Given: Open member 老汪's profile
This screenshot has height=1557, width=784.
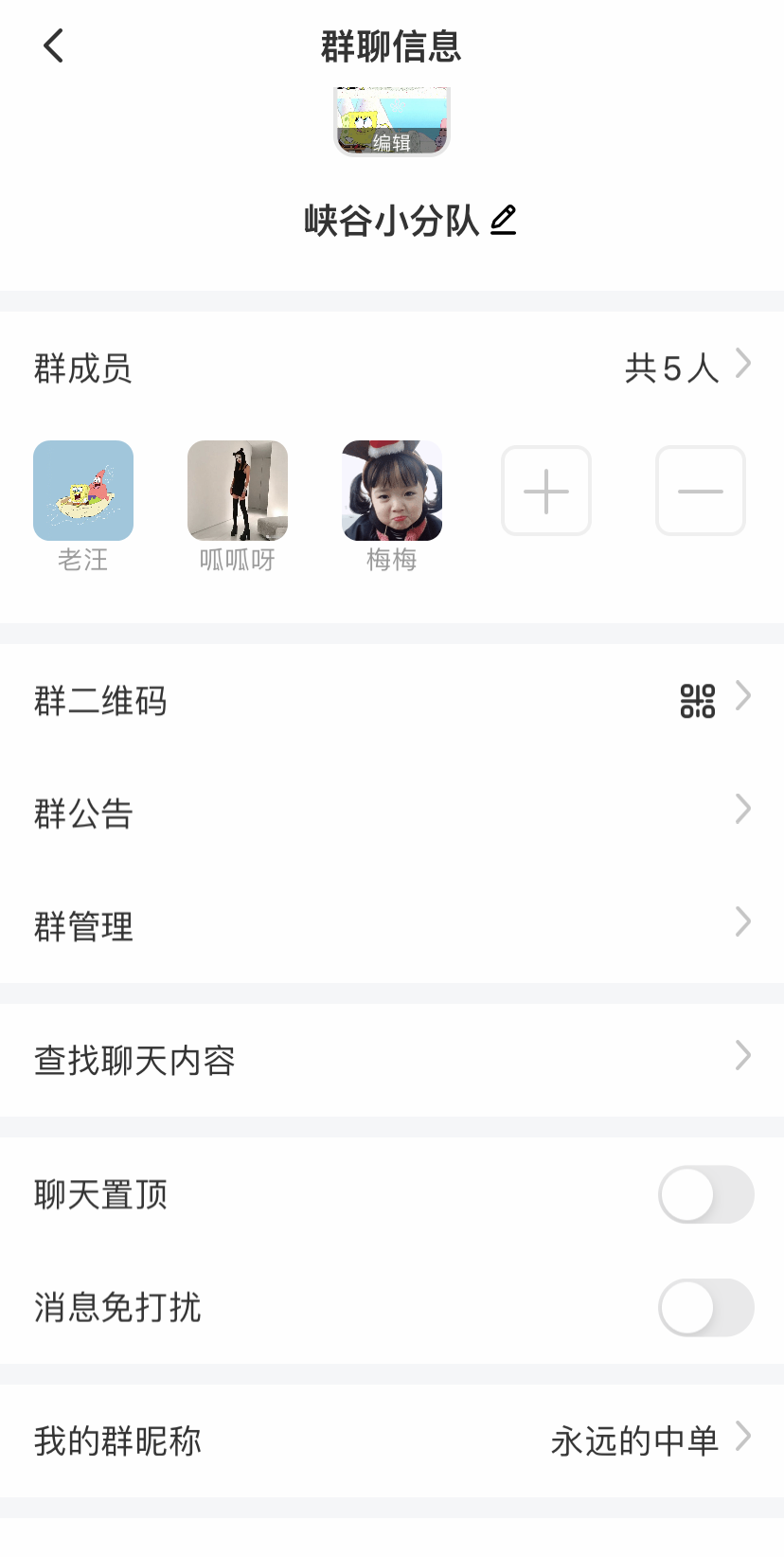Looking at the screenshot, I should coord(83,491).
